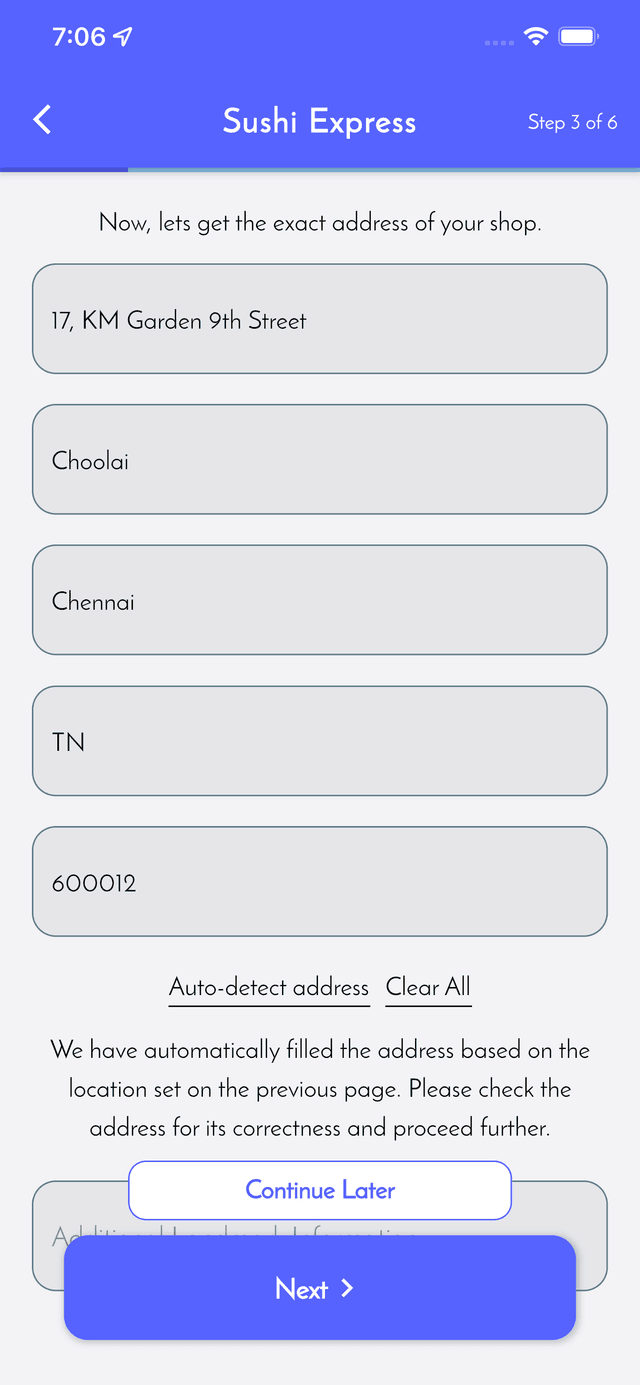
Task: Choose Continue Later
Action: 319,1190
